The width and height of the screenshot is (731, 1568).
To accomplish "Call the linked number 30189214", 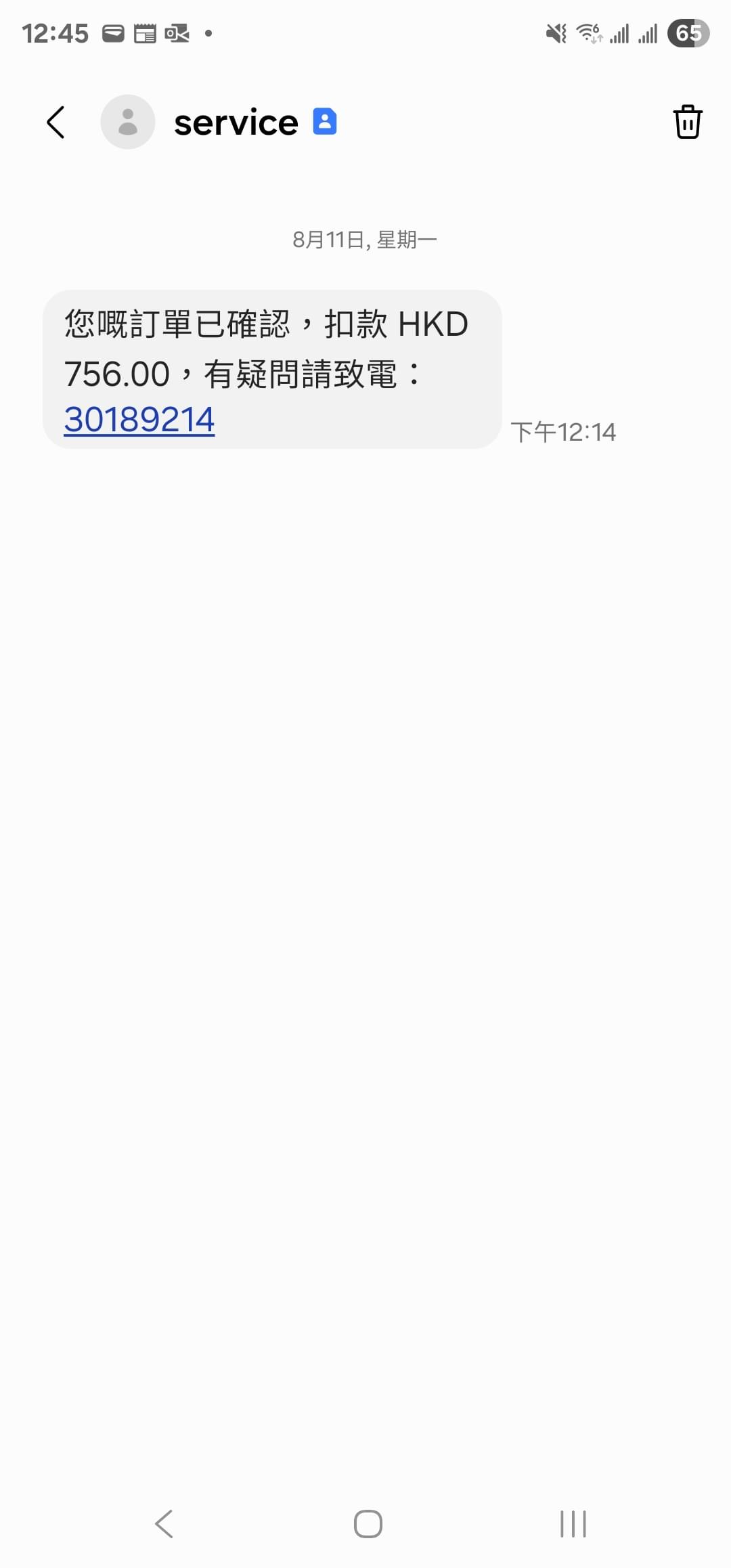I will tap(139, 419).
